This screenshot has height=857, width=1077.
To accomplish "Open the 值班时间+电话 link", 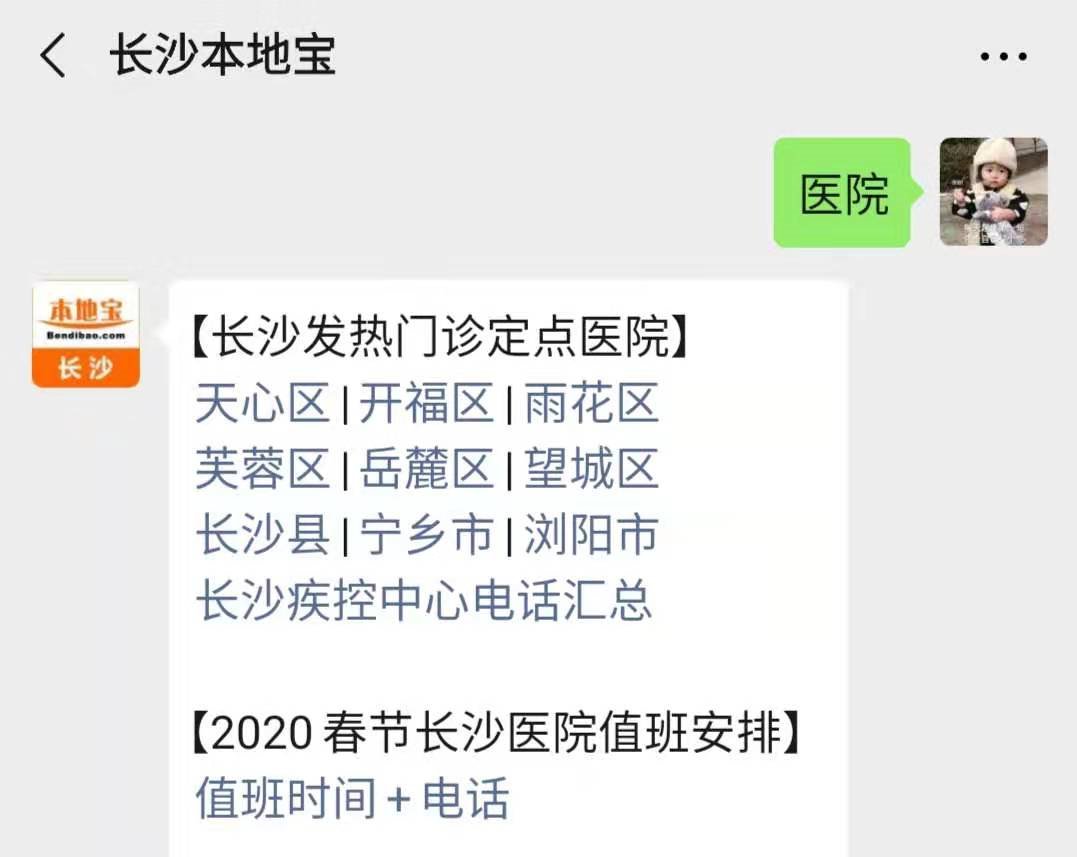I will (352, 798).
